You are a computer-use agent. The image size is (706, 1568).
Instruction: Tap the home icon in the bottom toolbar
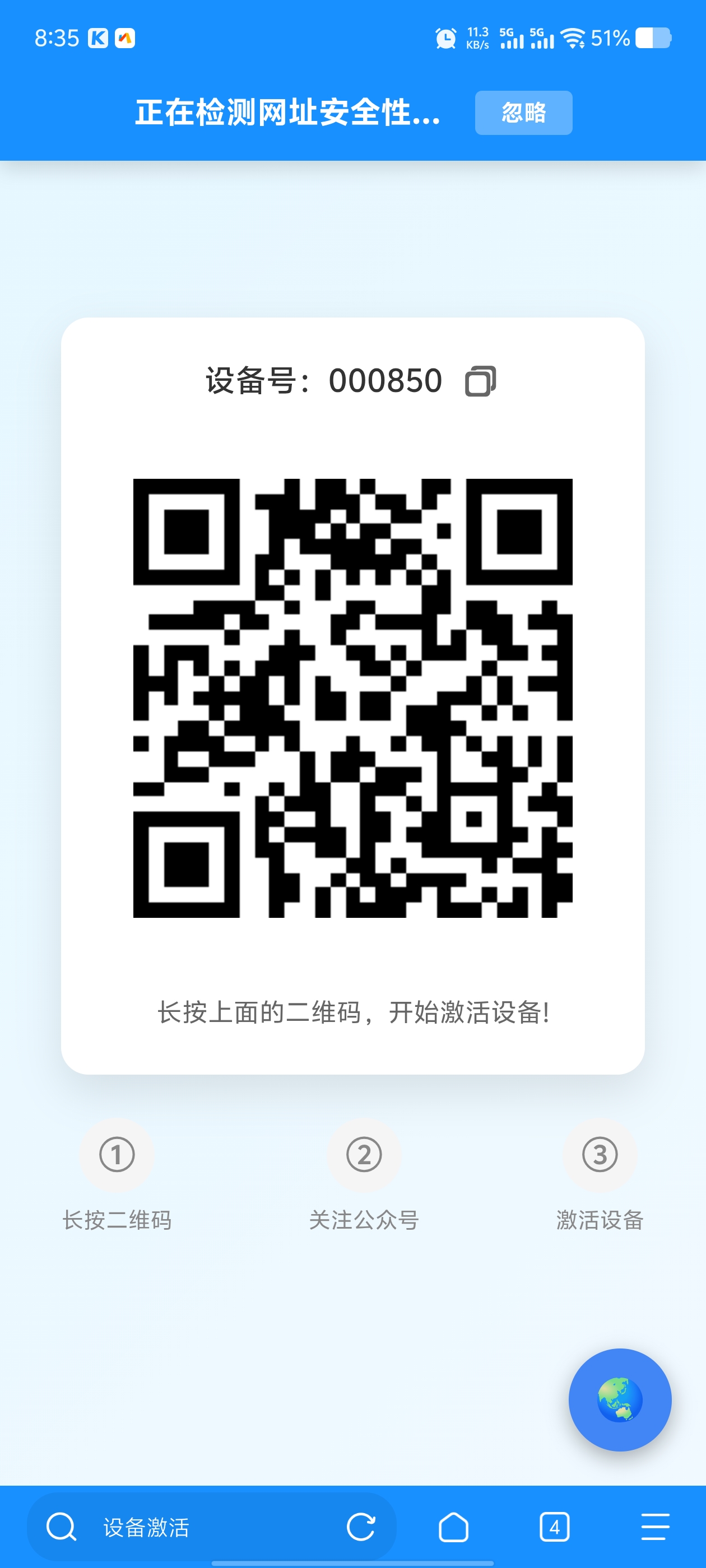click(454, 1526)
